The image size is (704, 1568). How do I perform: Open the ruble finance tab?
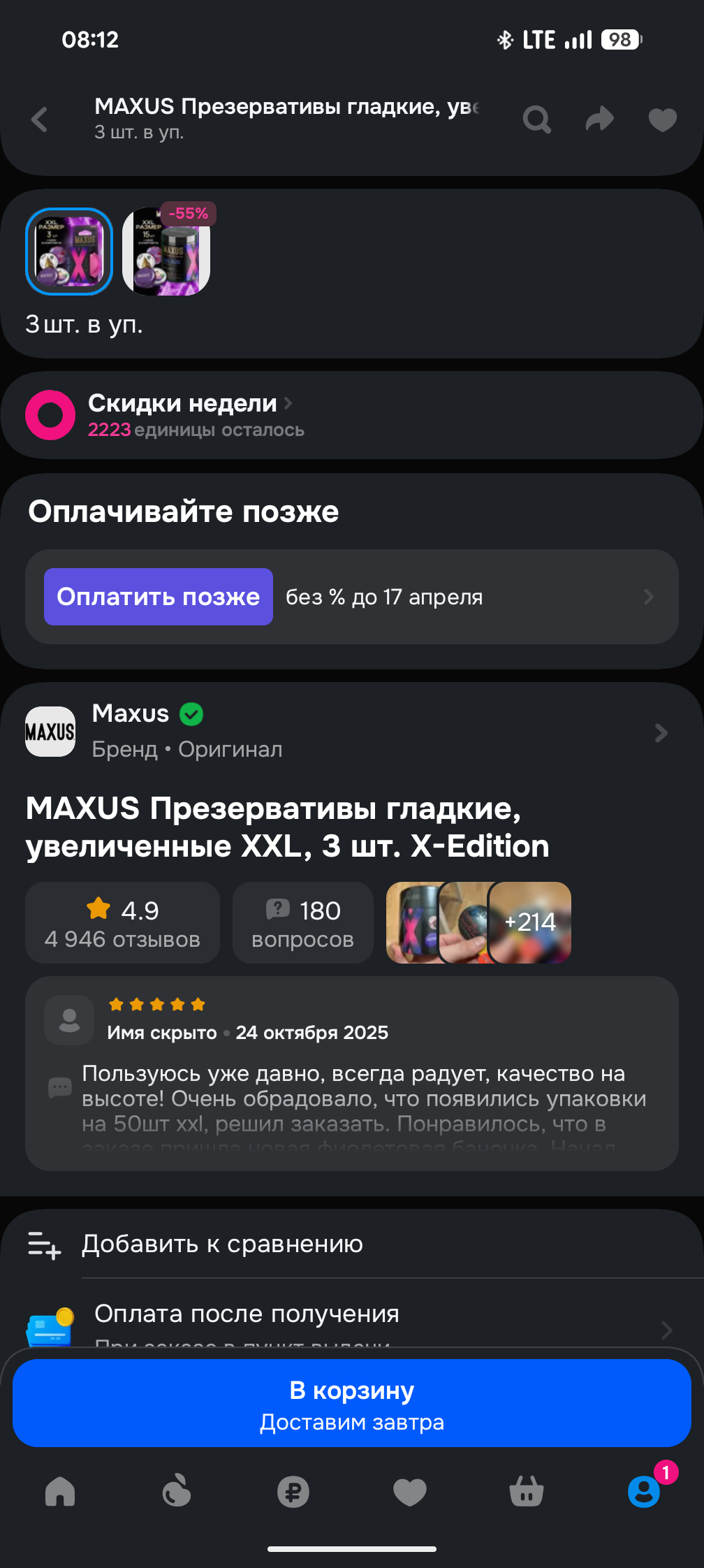pos(293,1492)
